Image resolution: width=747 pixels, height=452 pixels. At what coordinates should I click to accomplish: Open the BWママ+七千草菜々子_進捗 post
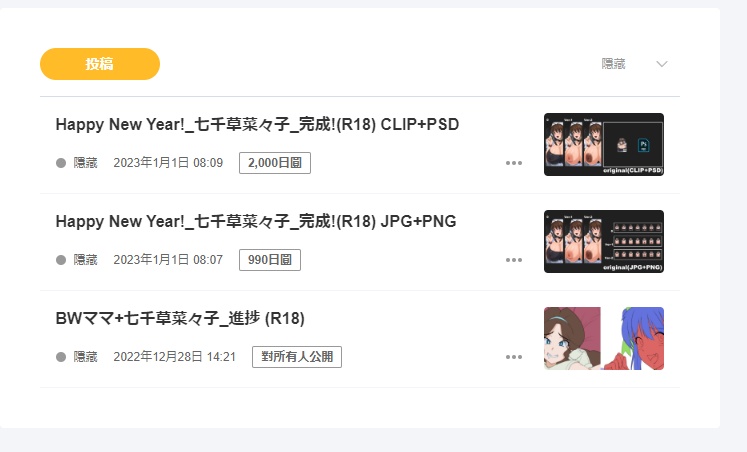(180, 319)
